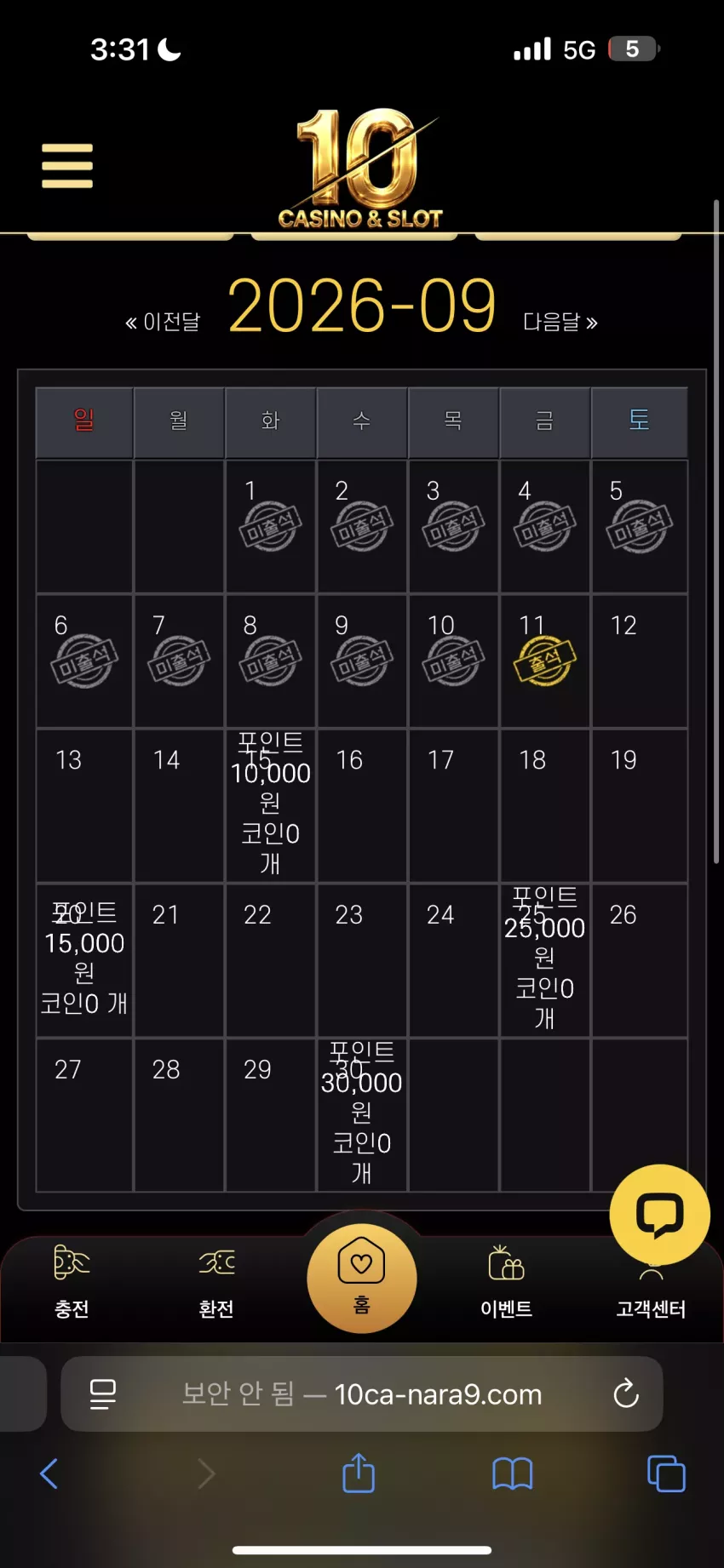Open Safari bookmarks
The image size is (724, 1568).
[513, 1474]
